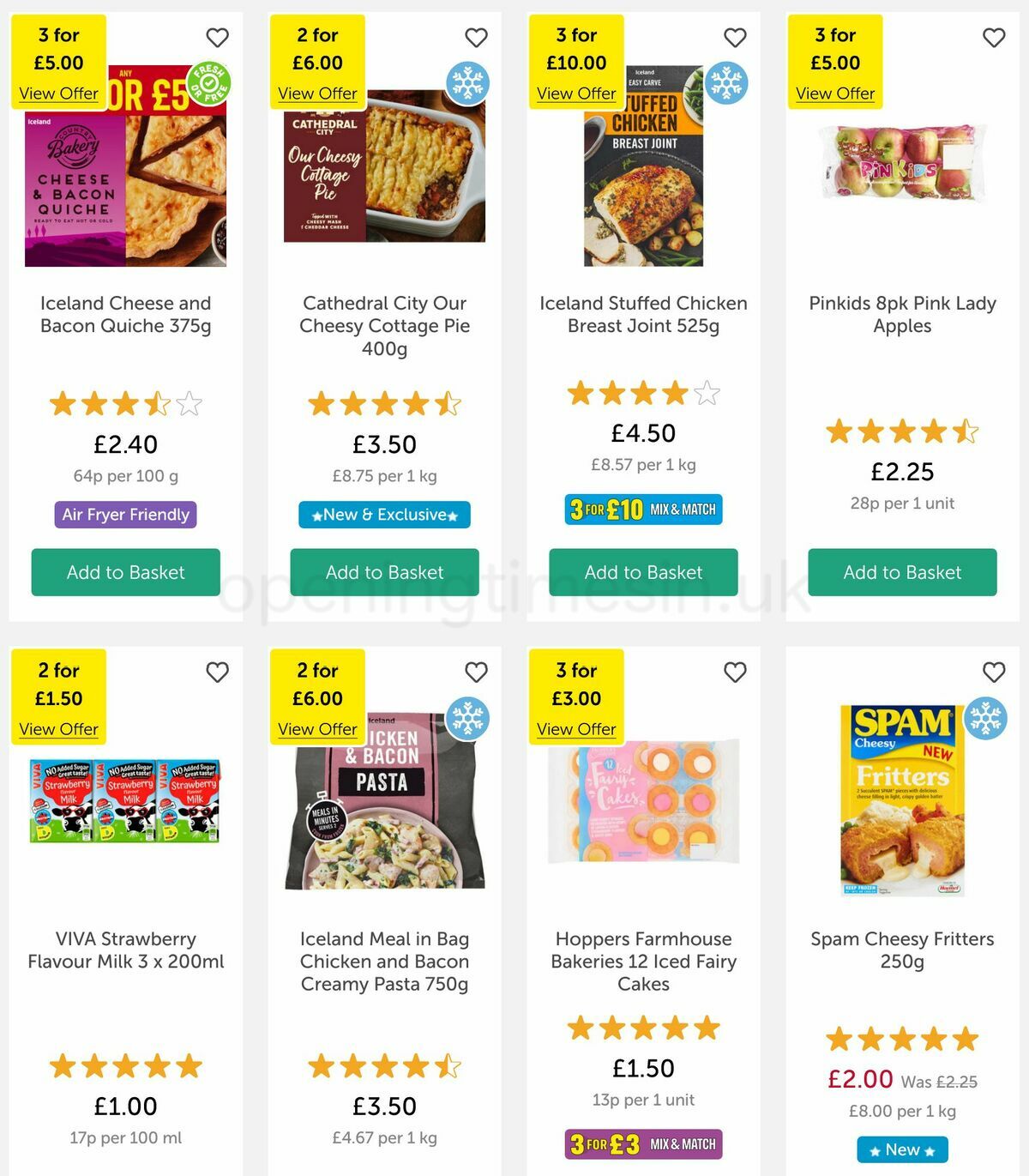Toggle the wishlist heart on Cheese and Bacon Quiche

(x=217, y=37)
